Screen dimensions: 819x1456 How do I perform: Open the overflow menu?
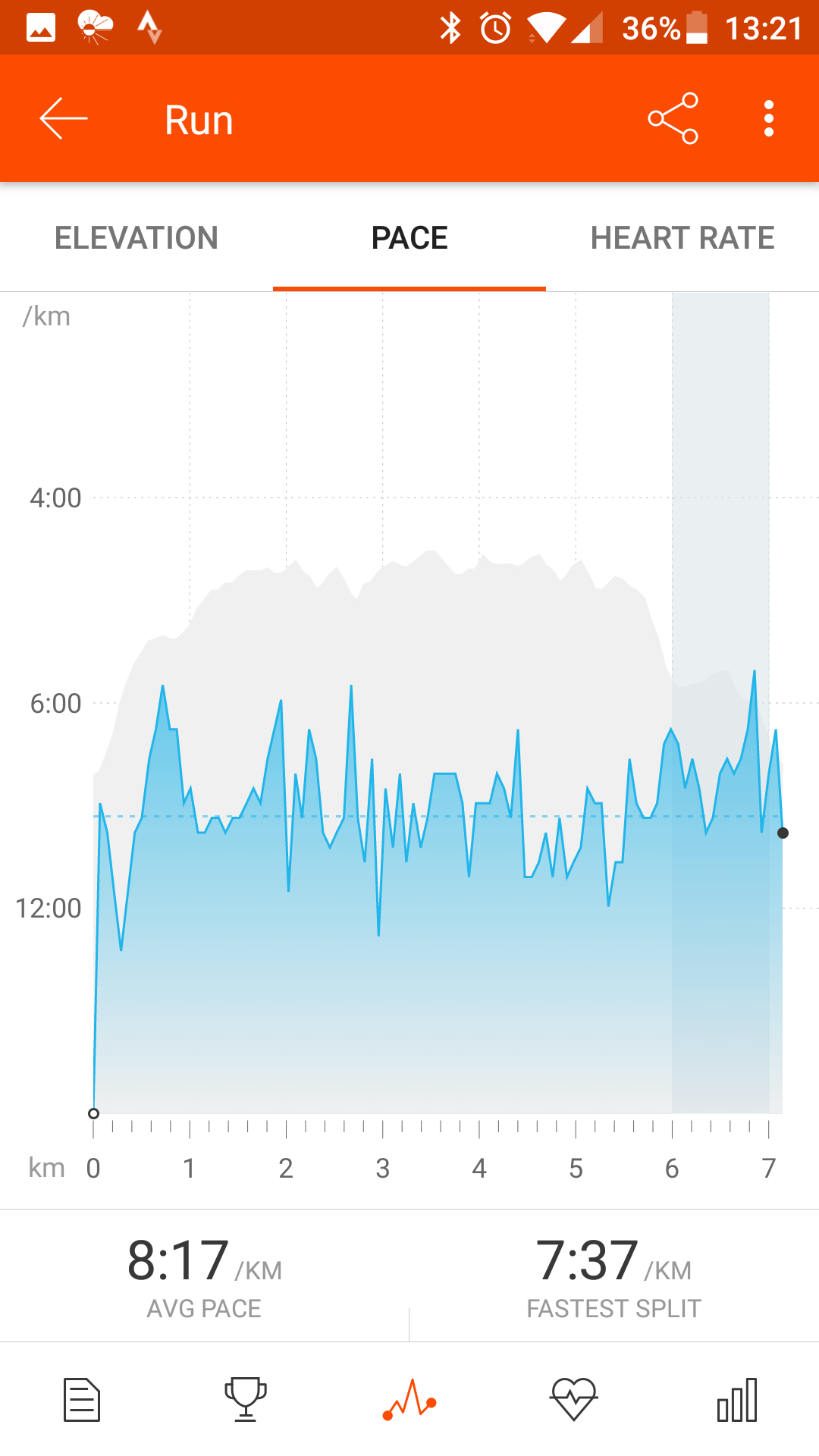[769, 119]
